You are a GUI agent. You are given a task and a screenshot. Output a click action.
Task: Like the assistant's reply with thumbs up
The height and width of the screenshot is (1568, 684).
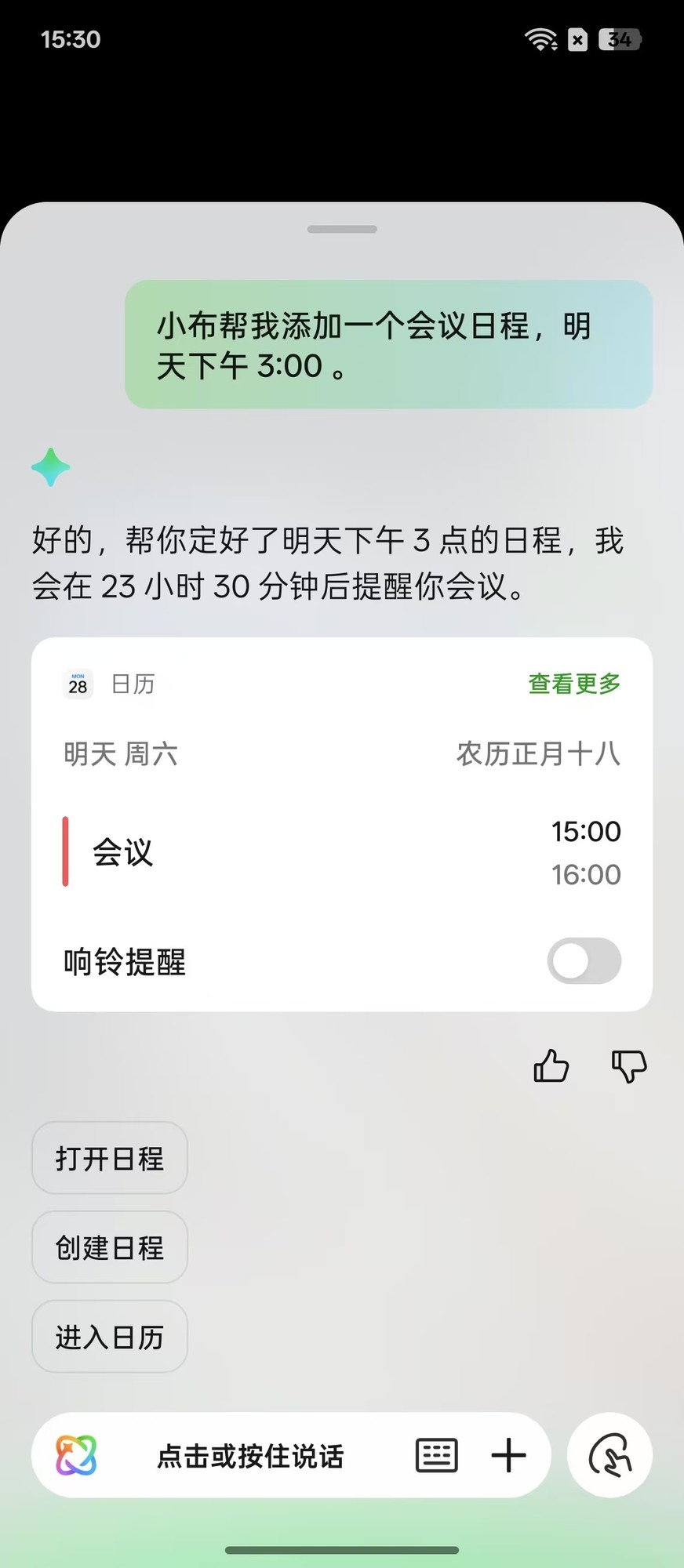click(x=551, y=1066)
